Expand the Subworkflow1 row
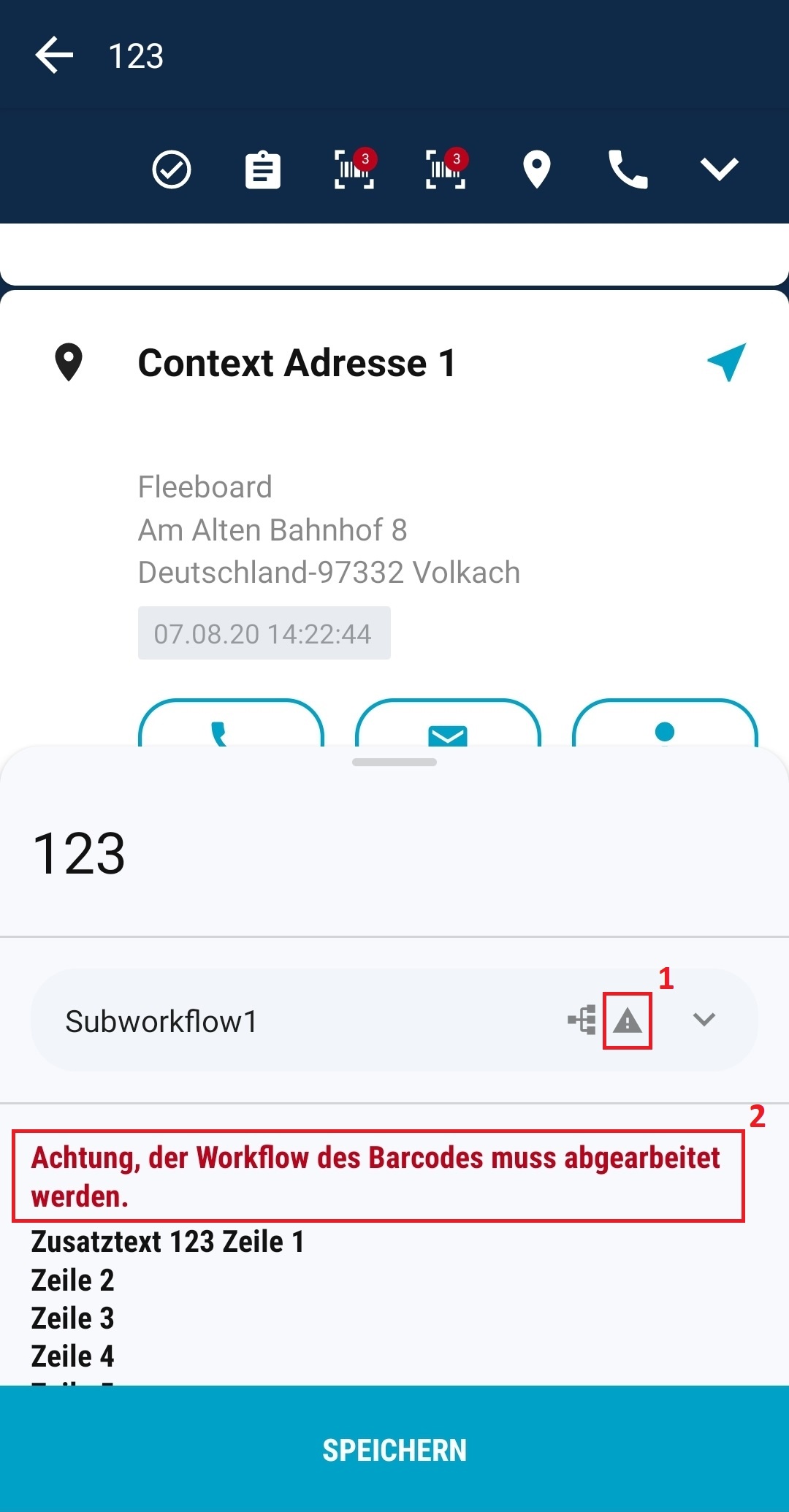789x1512 pixels. pos(704,1020)
